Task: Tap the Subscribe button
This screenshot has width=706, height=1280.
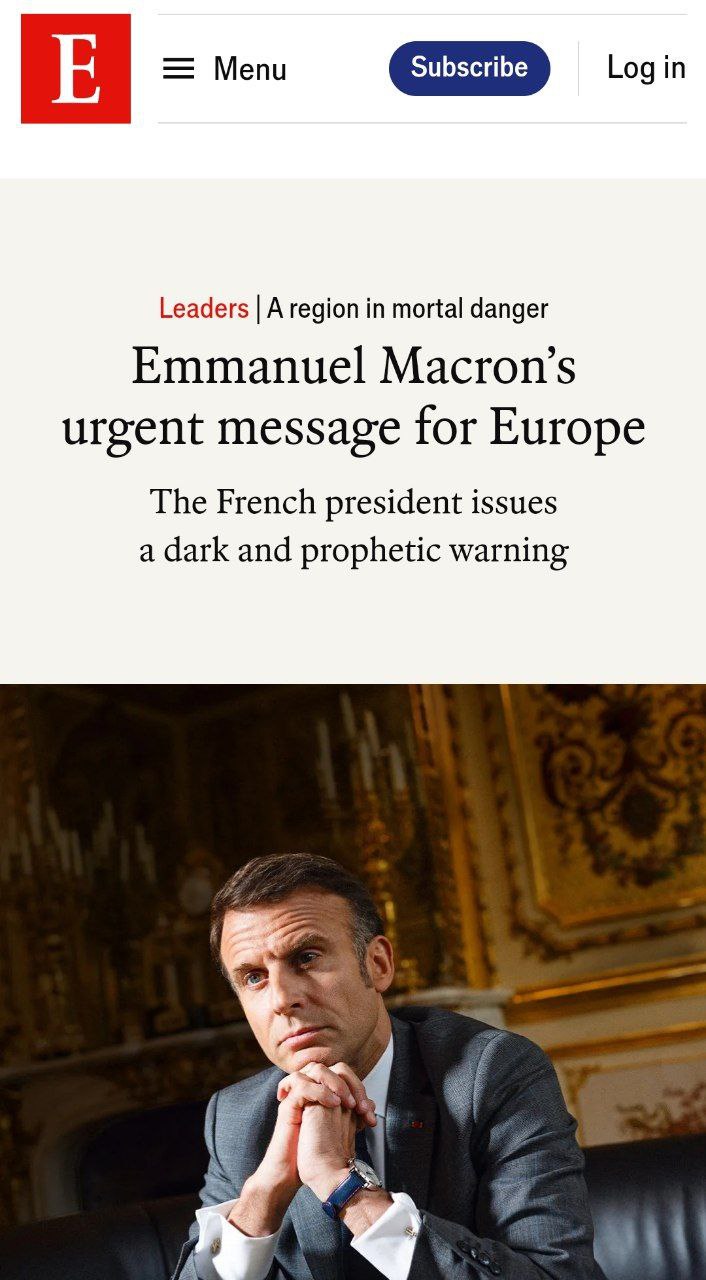Action: (x=469, y=68)
